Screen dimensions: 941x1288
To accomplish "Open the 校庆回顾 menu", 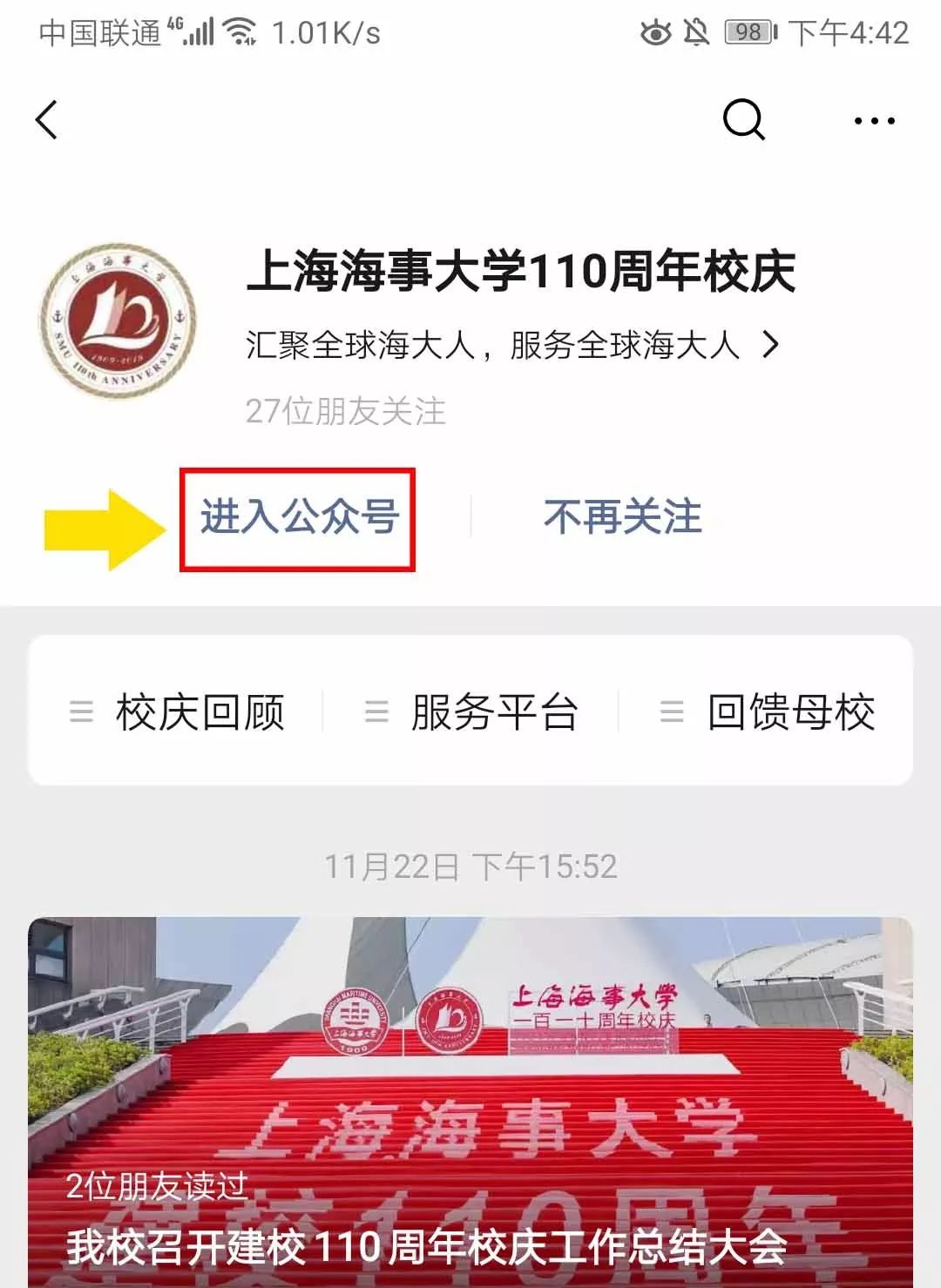I will click(179, 712).
